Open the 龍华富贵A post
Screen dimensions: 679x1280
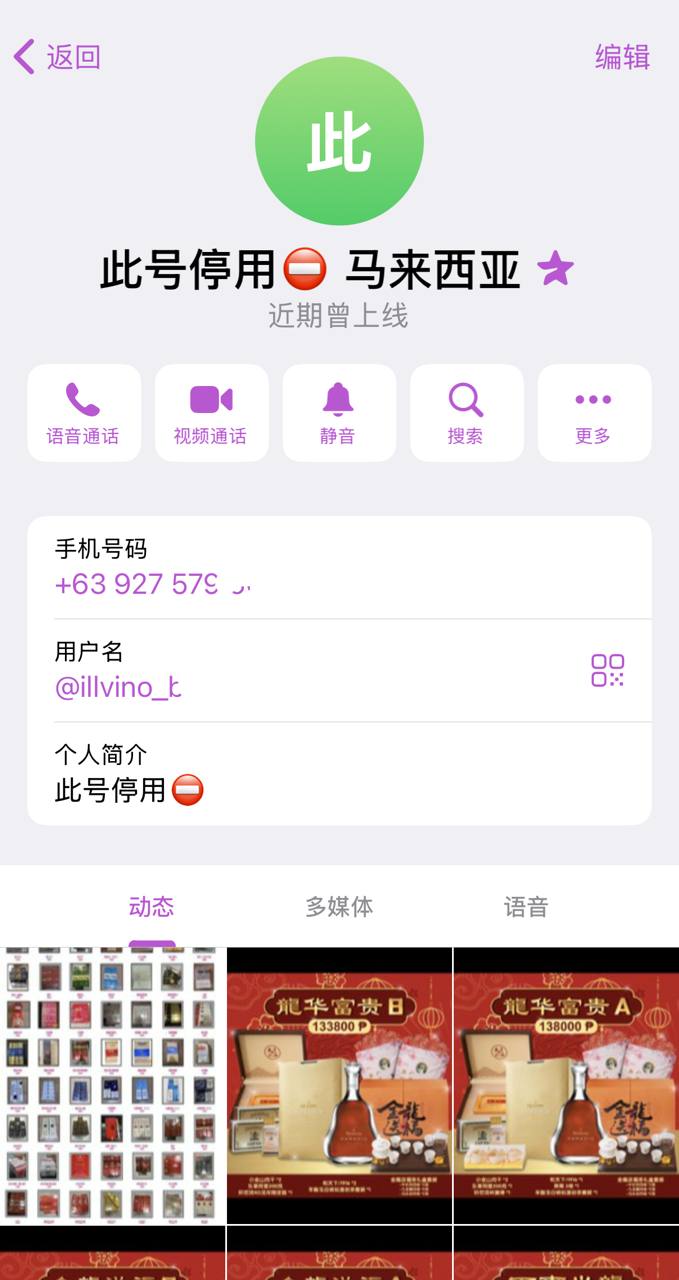pyautogui.click(x=566, y=1085)
